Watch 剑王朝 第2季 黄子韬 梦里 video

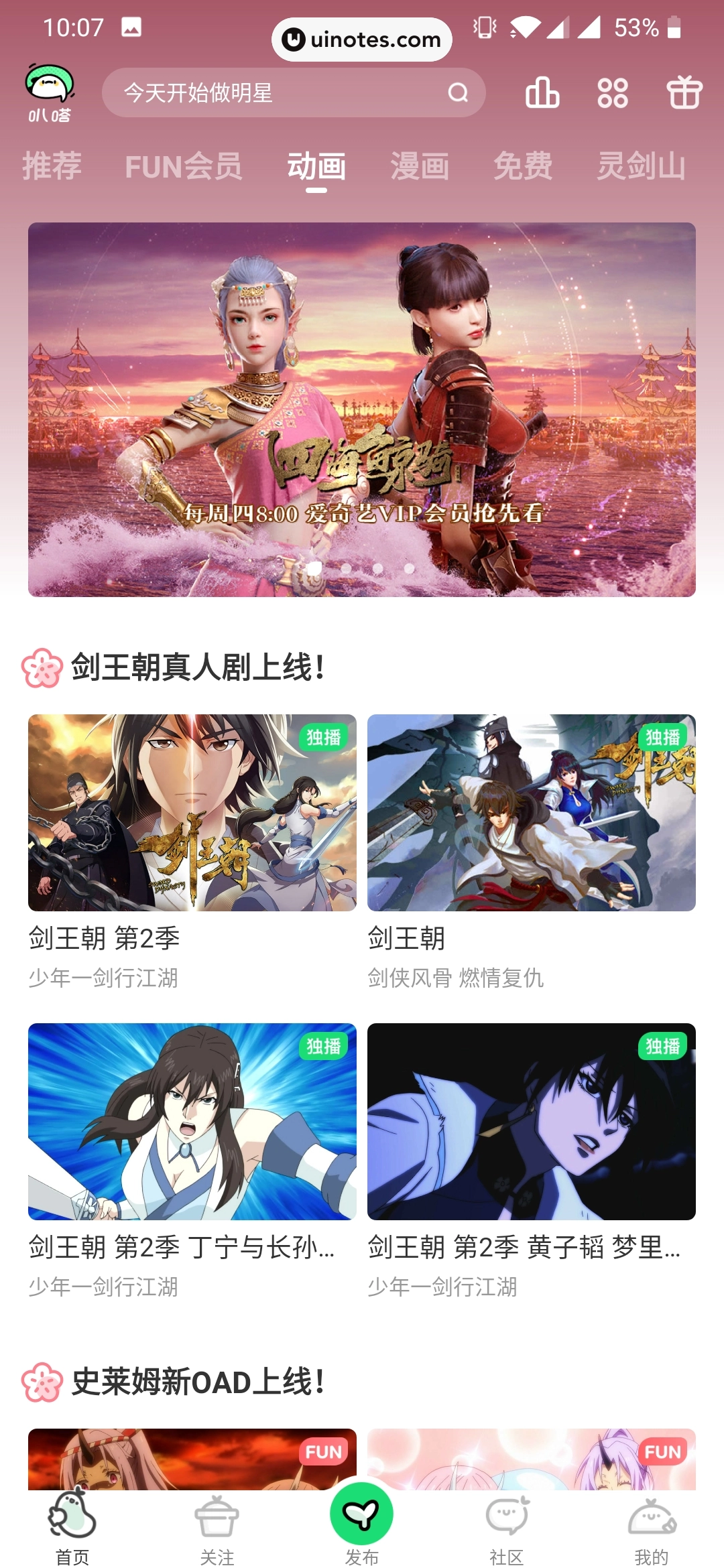(x=532, y=1121)
